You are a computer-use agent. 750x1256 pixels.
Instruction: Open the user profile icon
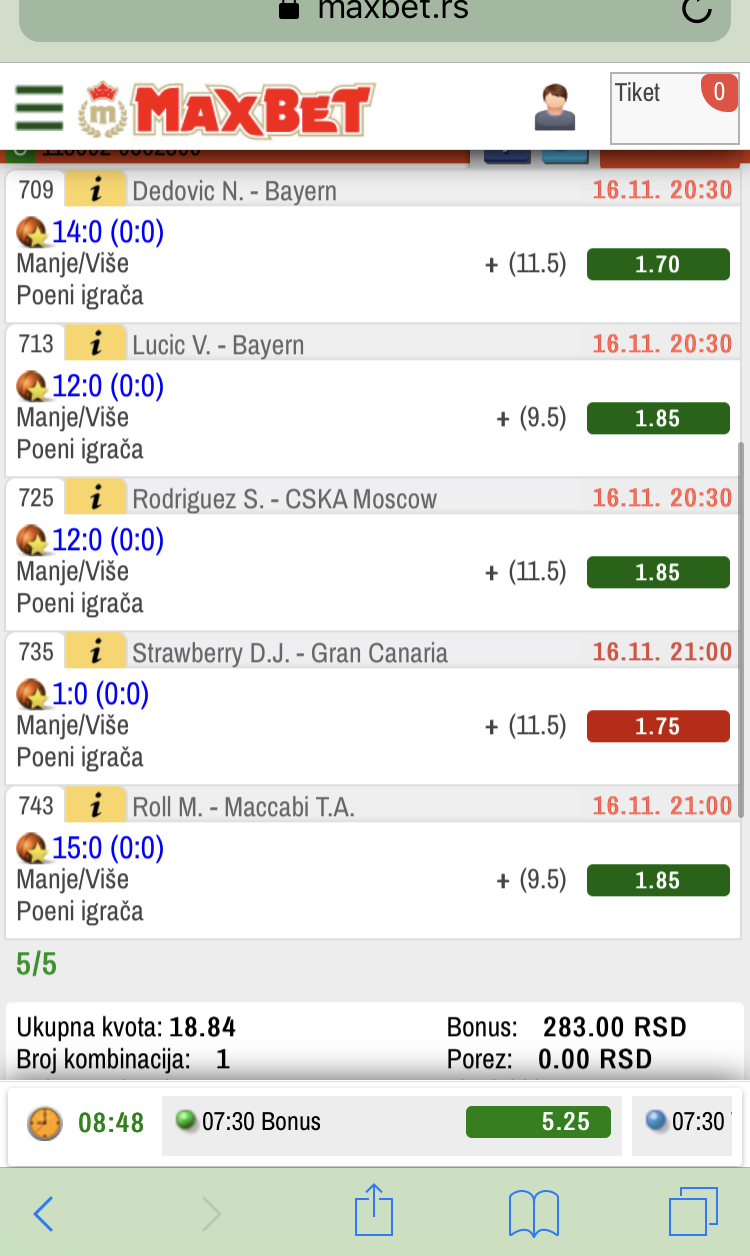[555, 107]
